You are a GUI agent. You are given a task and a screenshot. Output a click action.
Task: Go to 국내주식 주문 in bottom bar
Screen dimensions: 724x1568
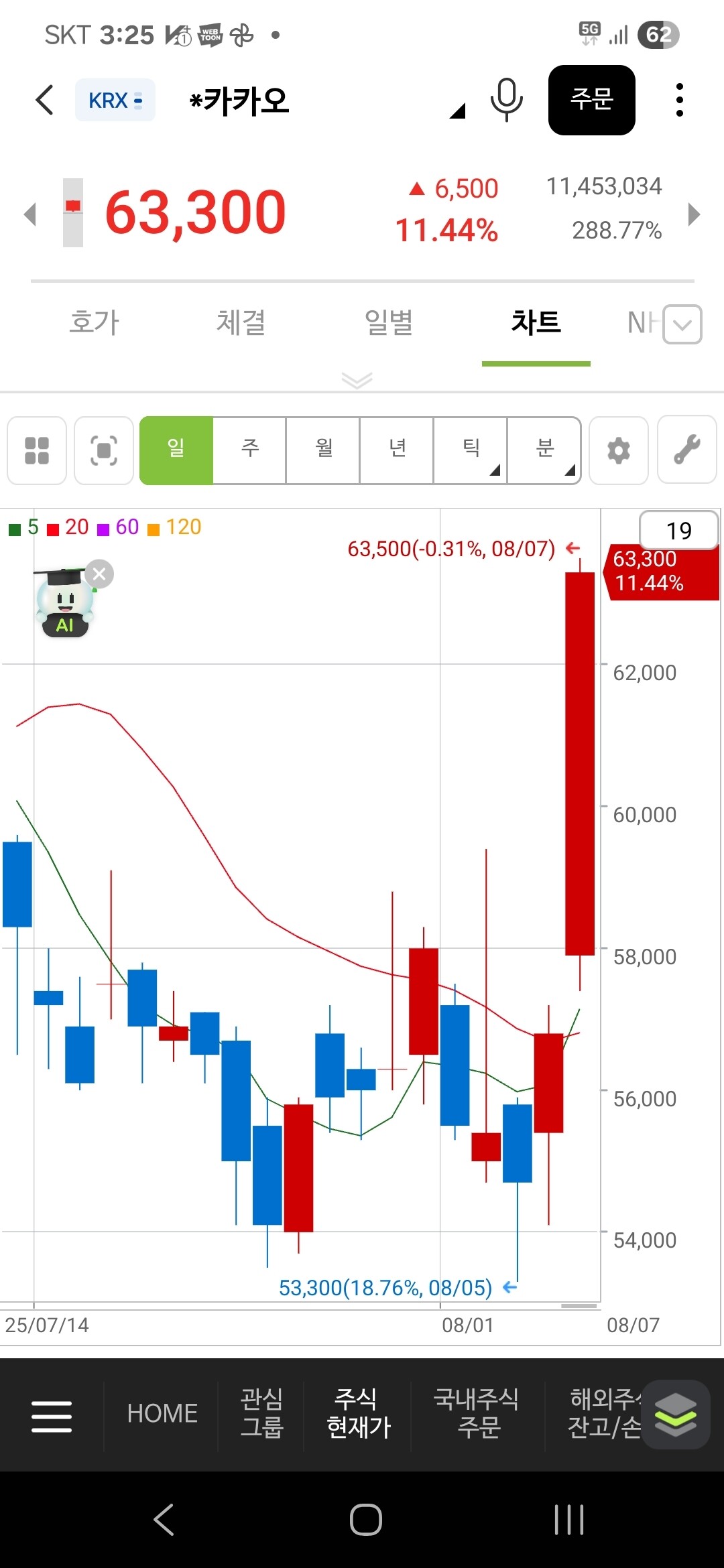pos(477,1413)
